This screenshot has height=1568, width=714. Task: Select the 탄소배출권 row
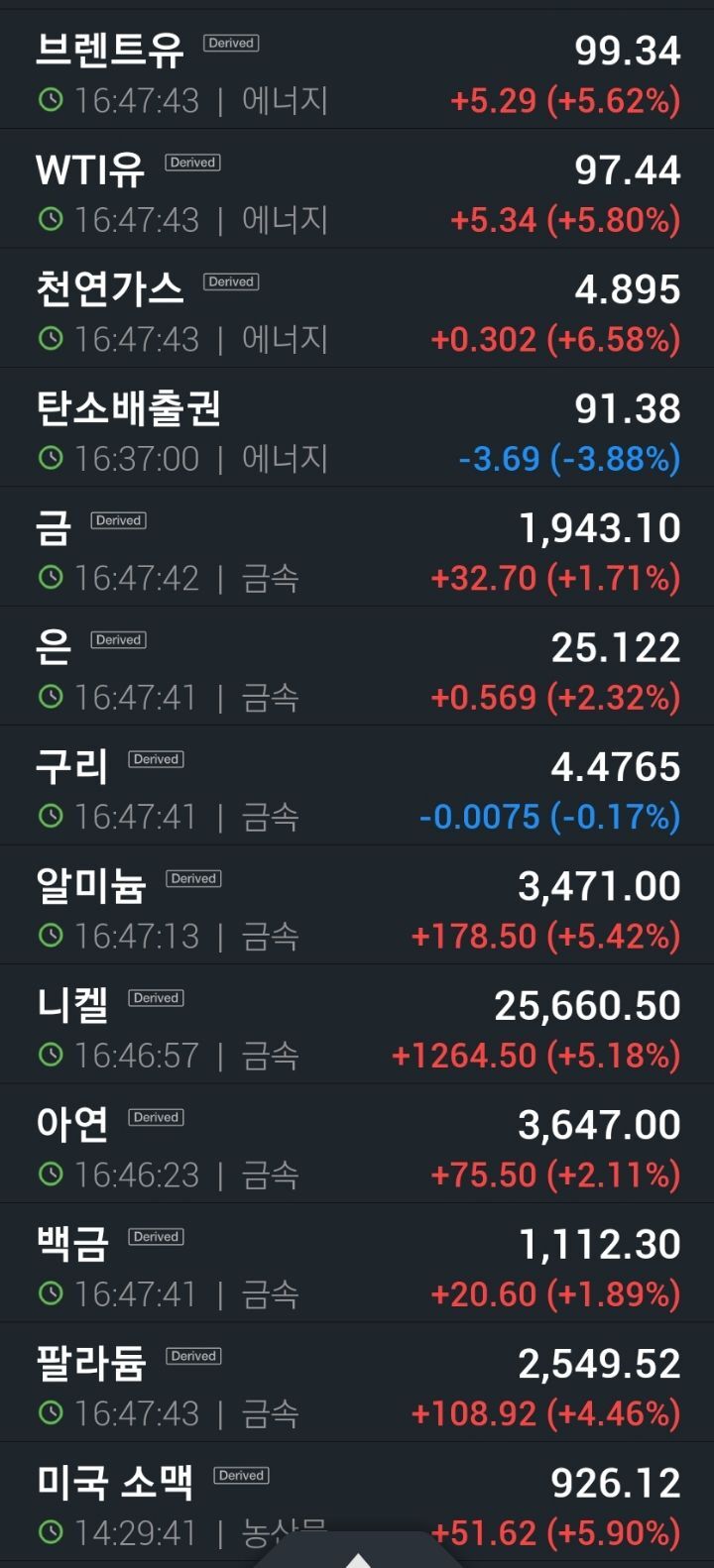point(357,427)
